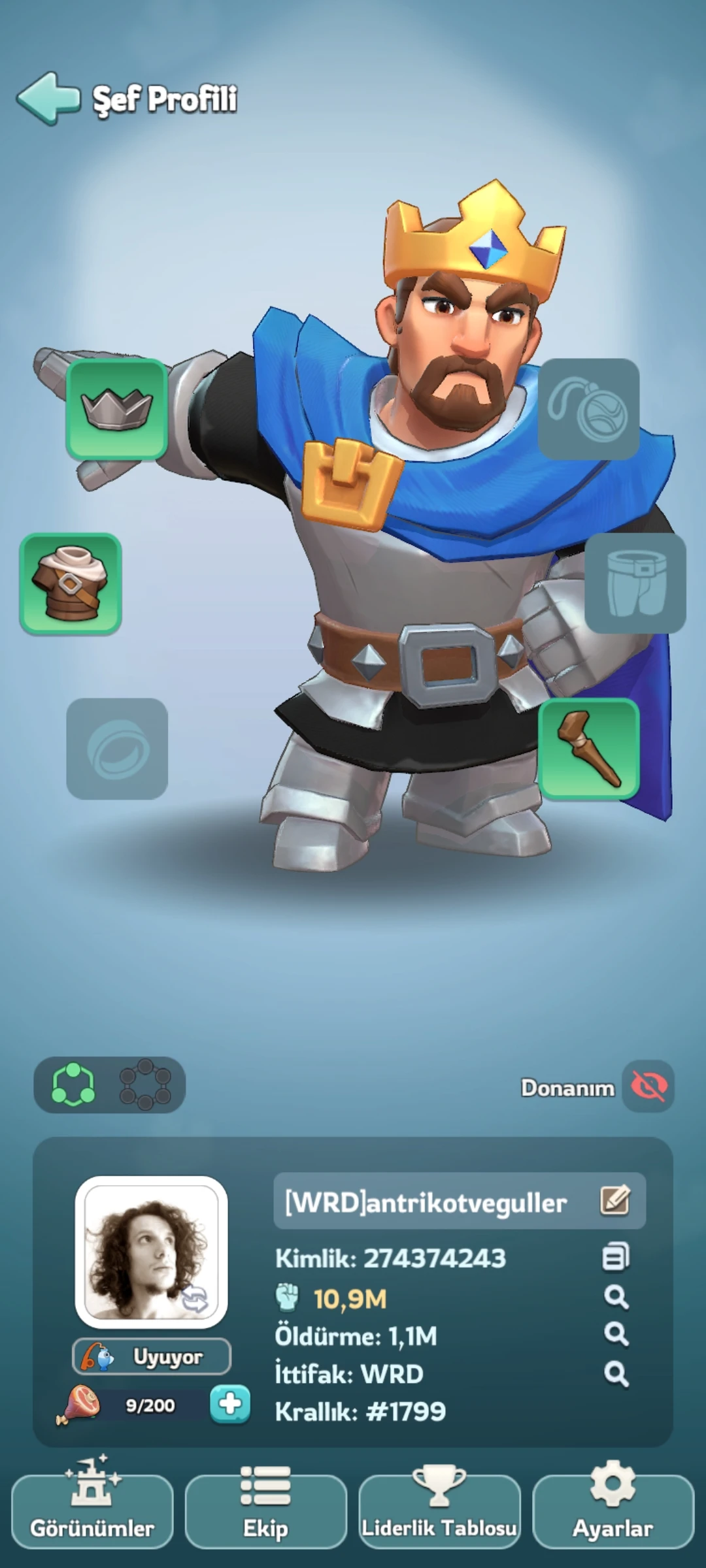Edit the name [WRD]antrikotveguller
This screenshot has width=706, height=1568.
click(614, 1201)
